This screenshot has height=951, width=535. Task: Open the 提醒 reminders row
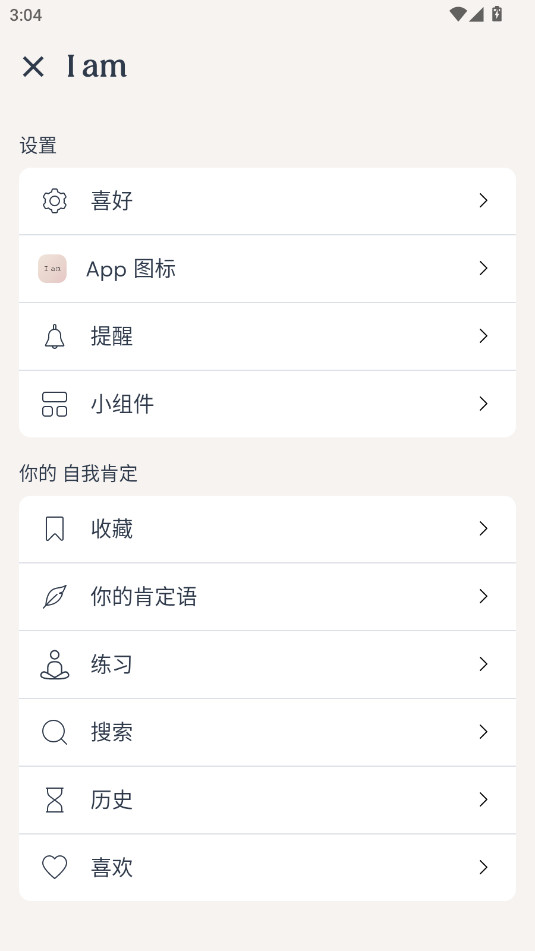[268, 337]
